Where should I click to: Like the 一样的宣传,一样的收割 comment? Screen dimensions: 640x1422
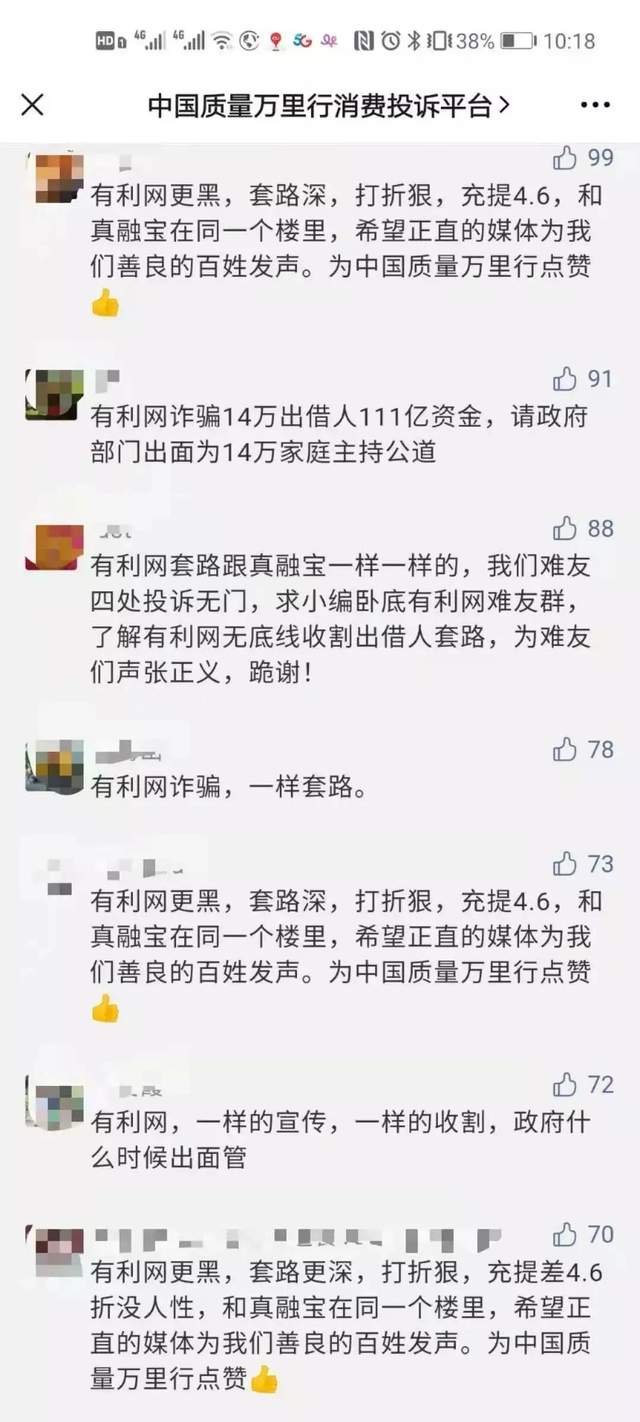[566, 1085]
